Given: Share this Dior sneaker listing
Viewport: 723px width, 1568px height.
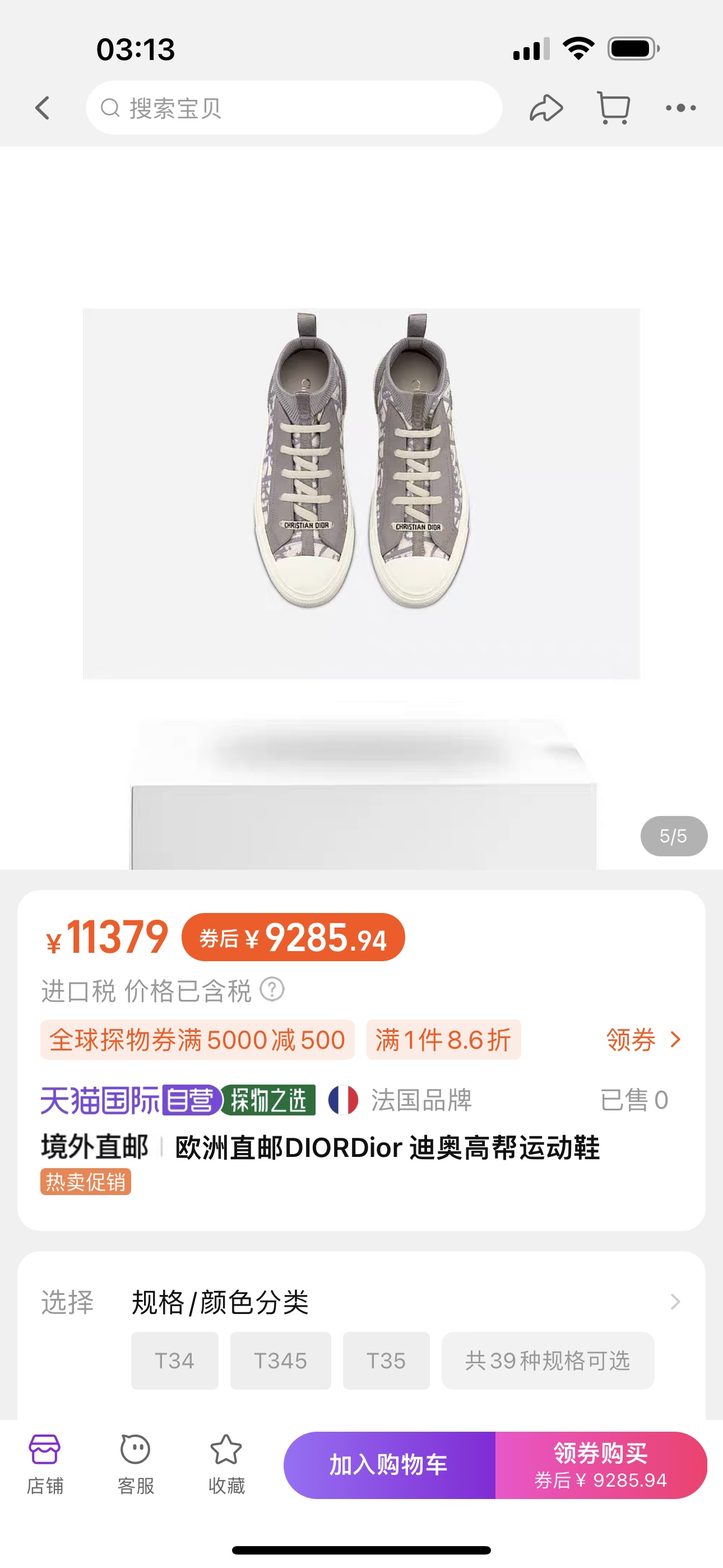Looking at the screenshot, I should pyautogui.click(x=546, y=108).
